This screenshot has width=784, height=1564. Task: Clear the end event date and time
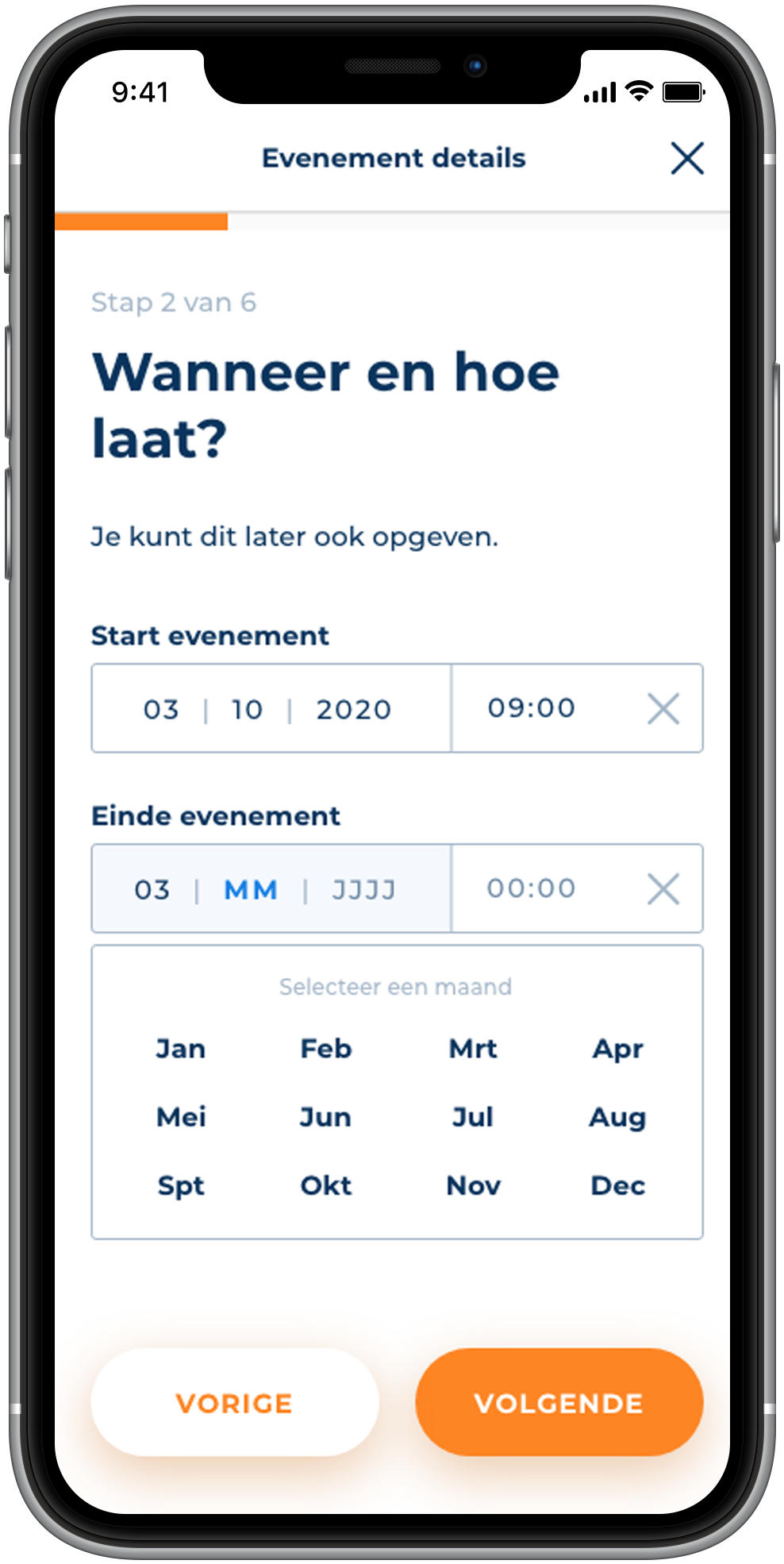[663, 889]
